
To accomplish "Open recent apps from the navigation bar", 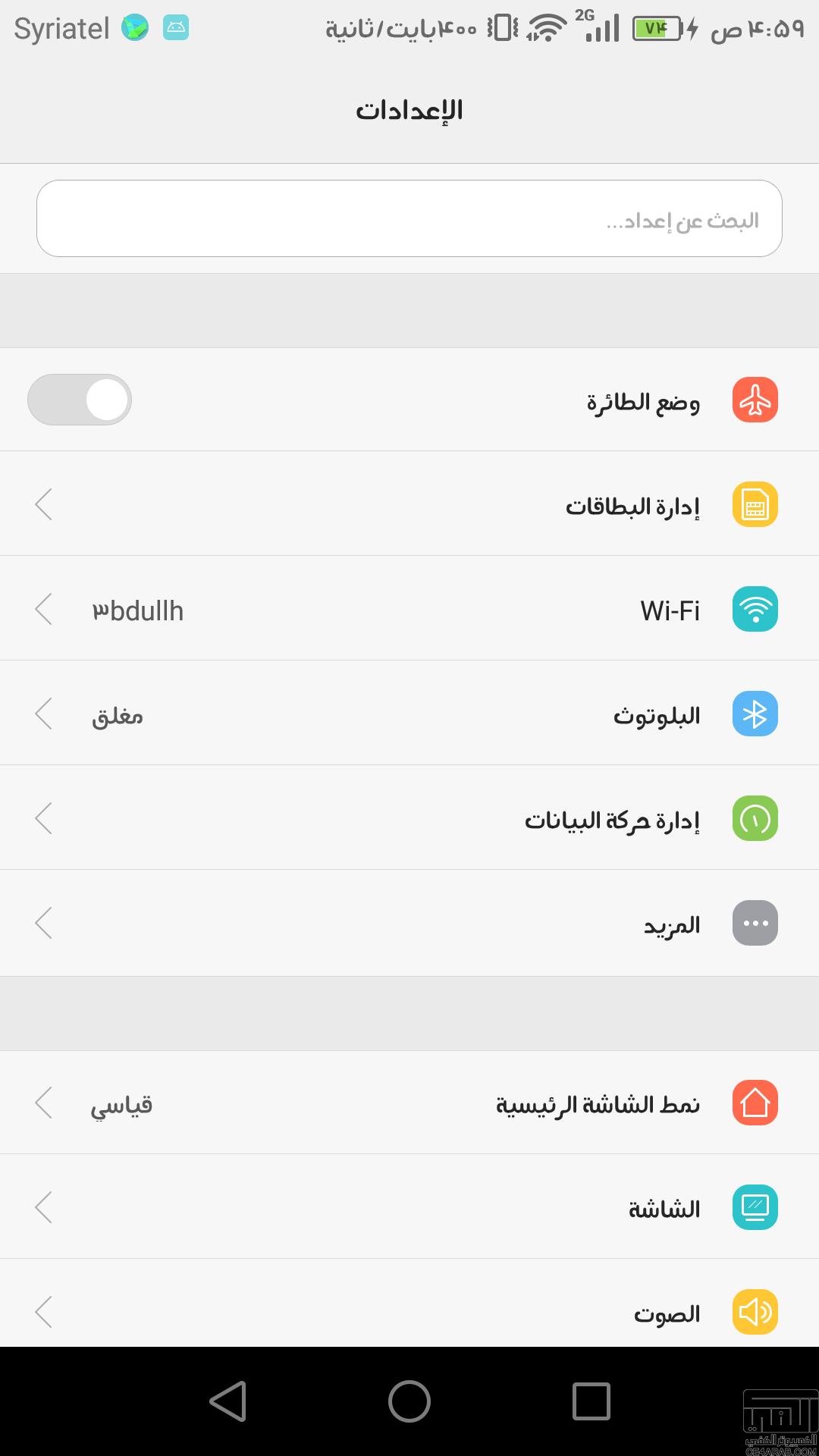I will coord(591,1401).
